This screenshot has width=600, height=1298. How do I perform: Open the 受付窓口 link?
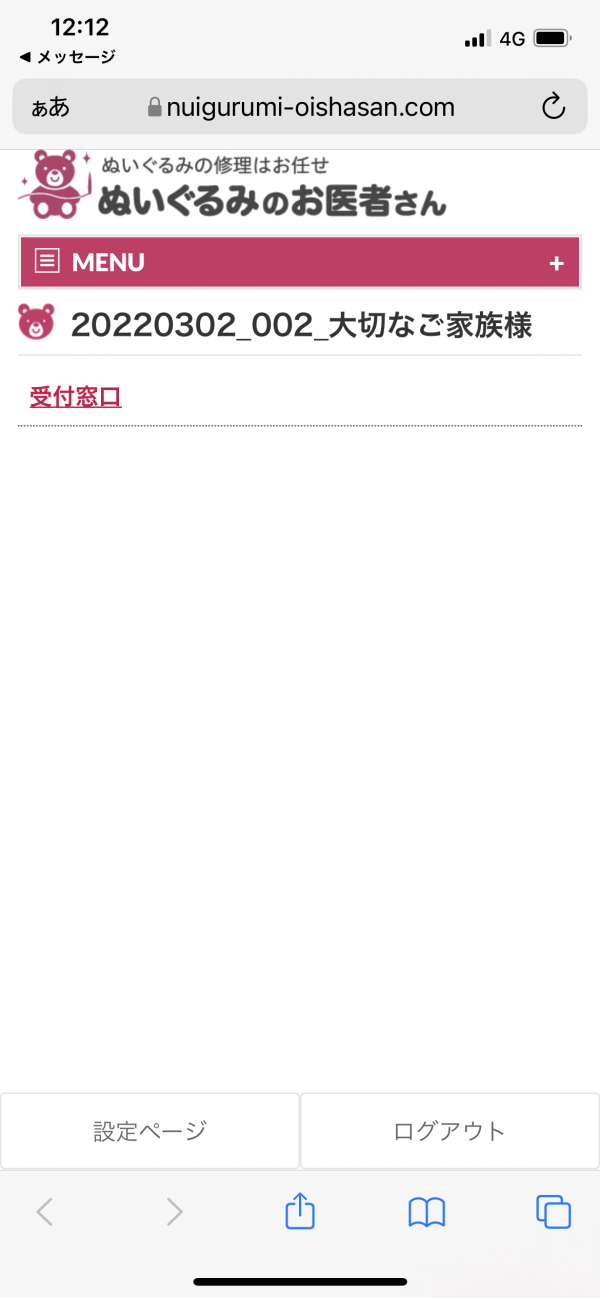(x=75, y=397)
